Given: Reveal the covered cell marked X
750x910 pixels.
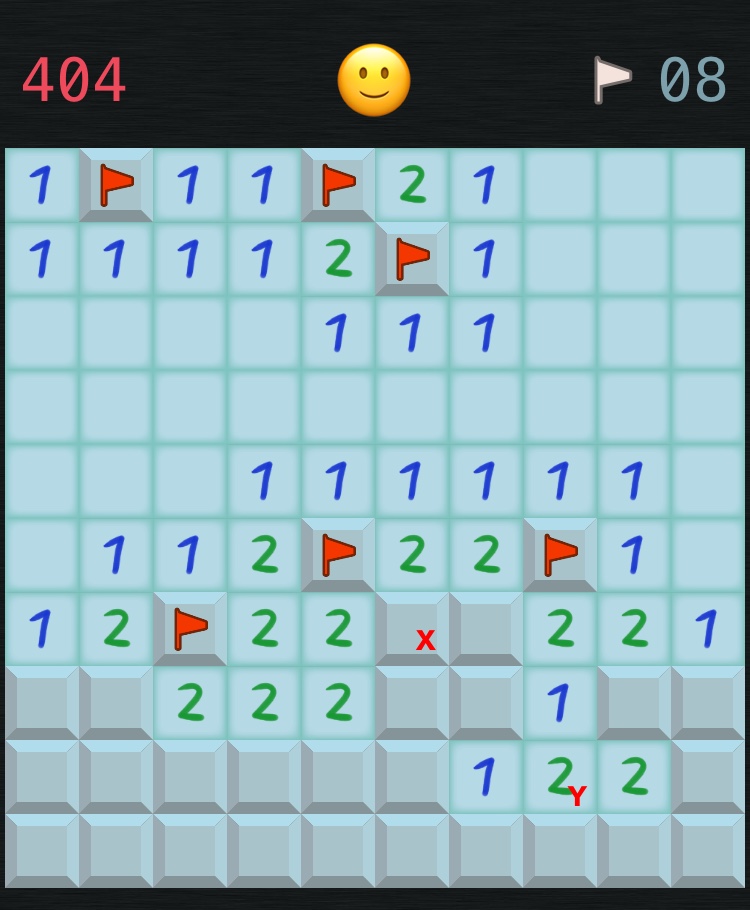Looking at the screenshot, I should (x=412, y=629).
